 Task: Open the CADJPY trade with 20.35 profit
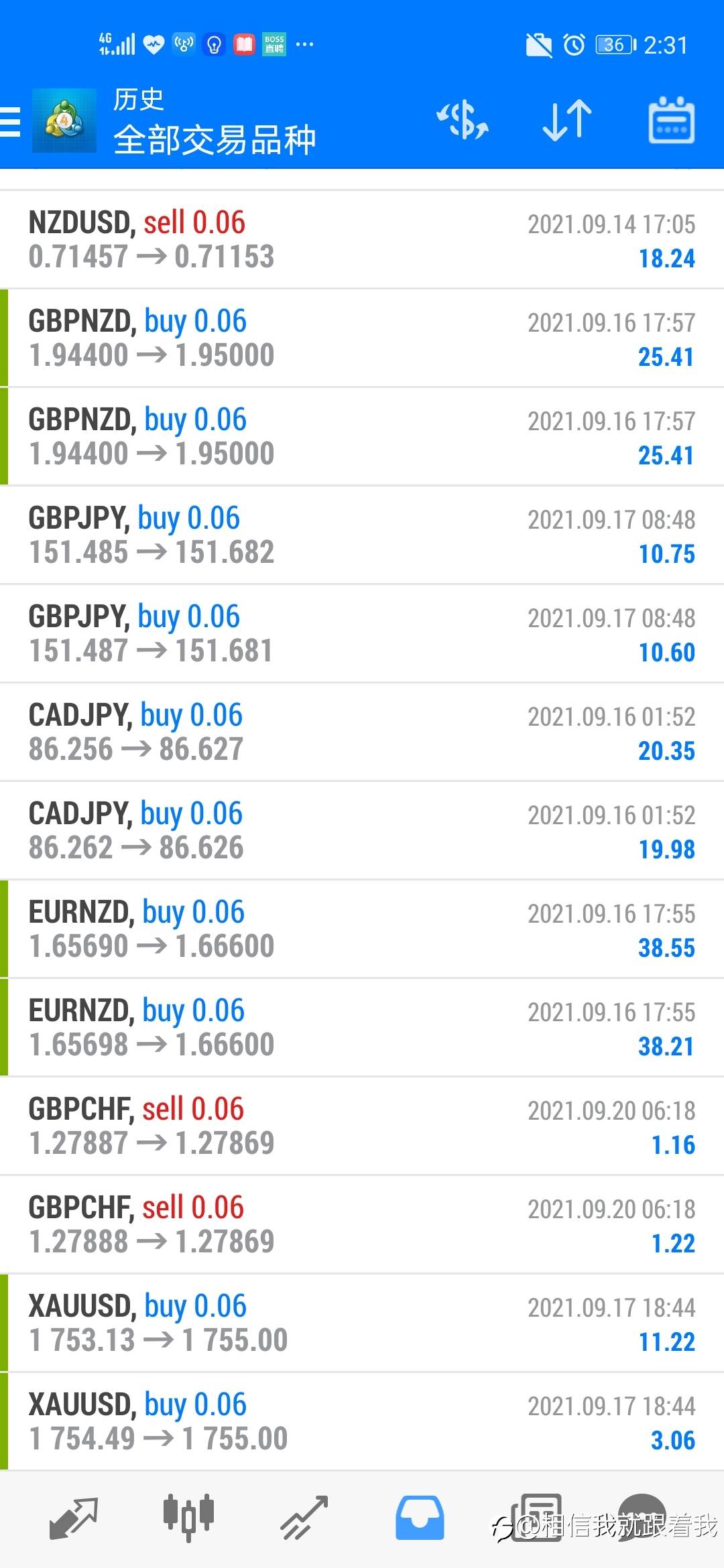point(362,732)
